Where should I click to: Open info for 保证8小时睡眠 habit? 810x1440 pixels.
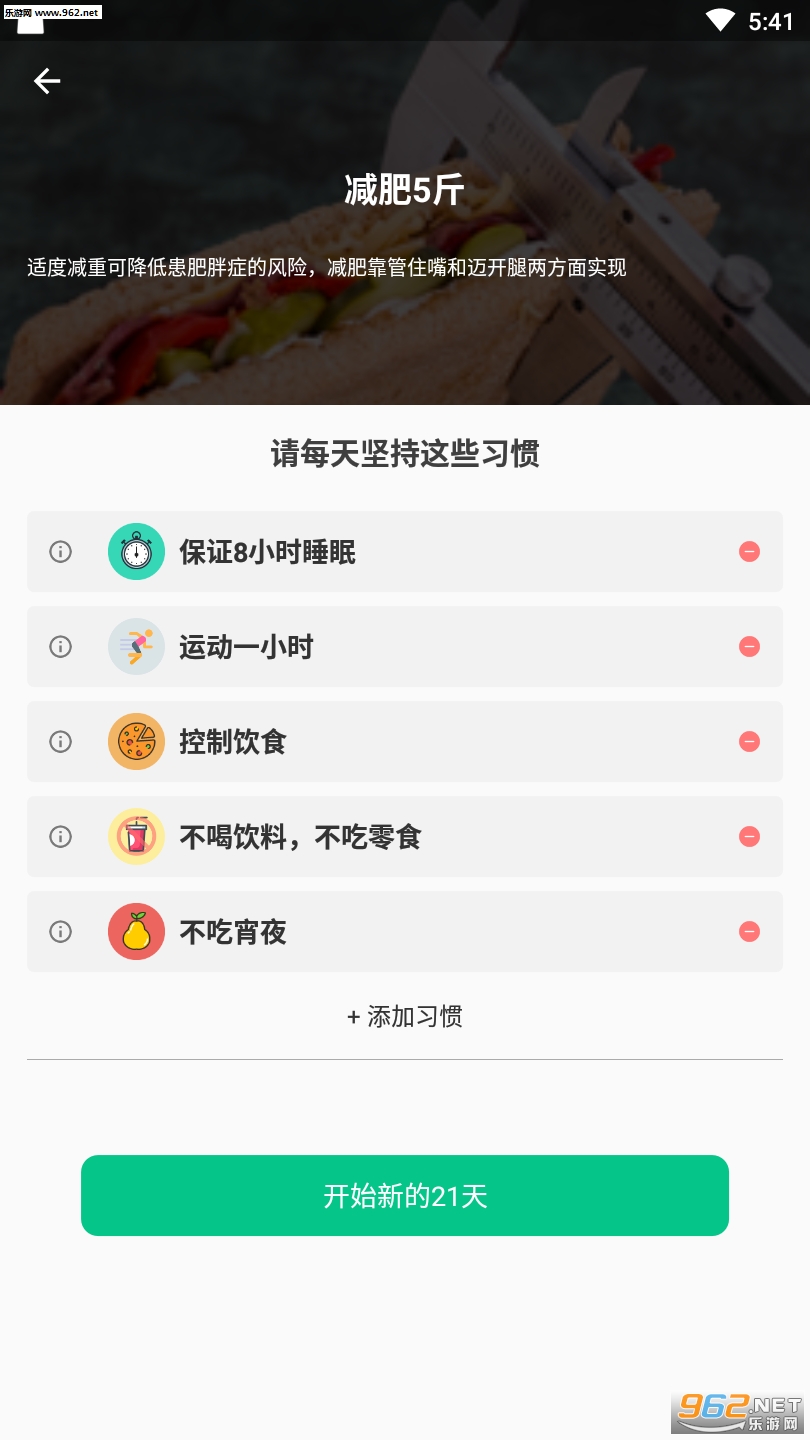point(61,552)
